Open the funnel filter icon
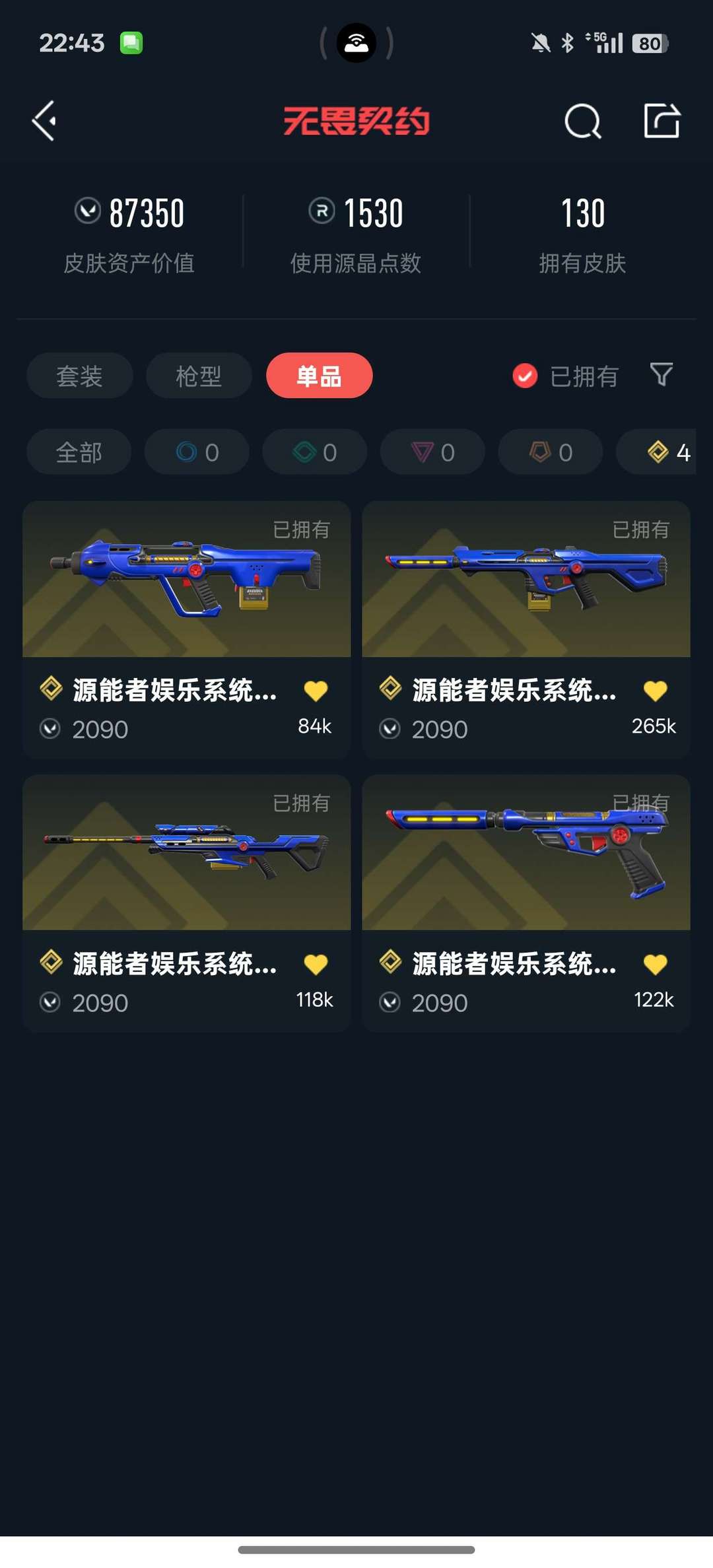This screenshot has height=1568, width=713. click(x=661, y=374)
